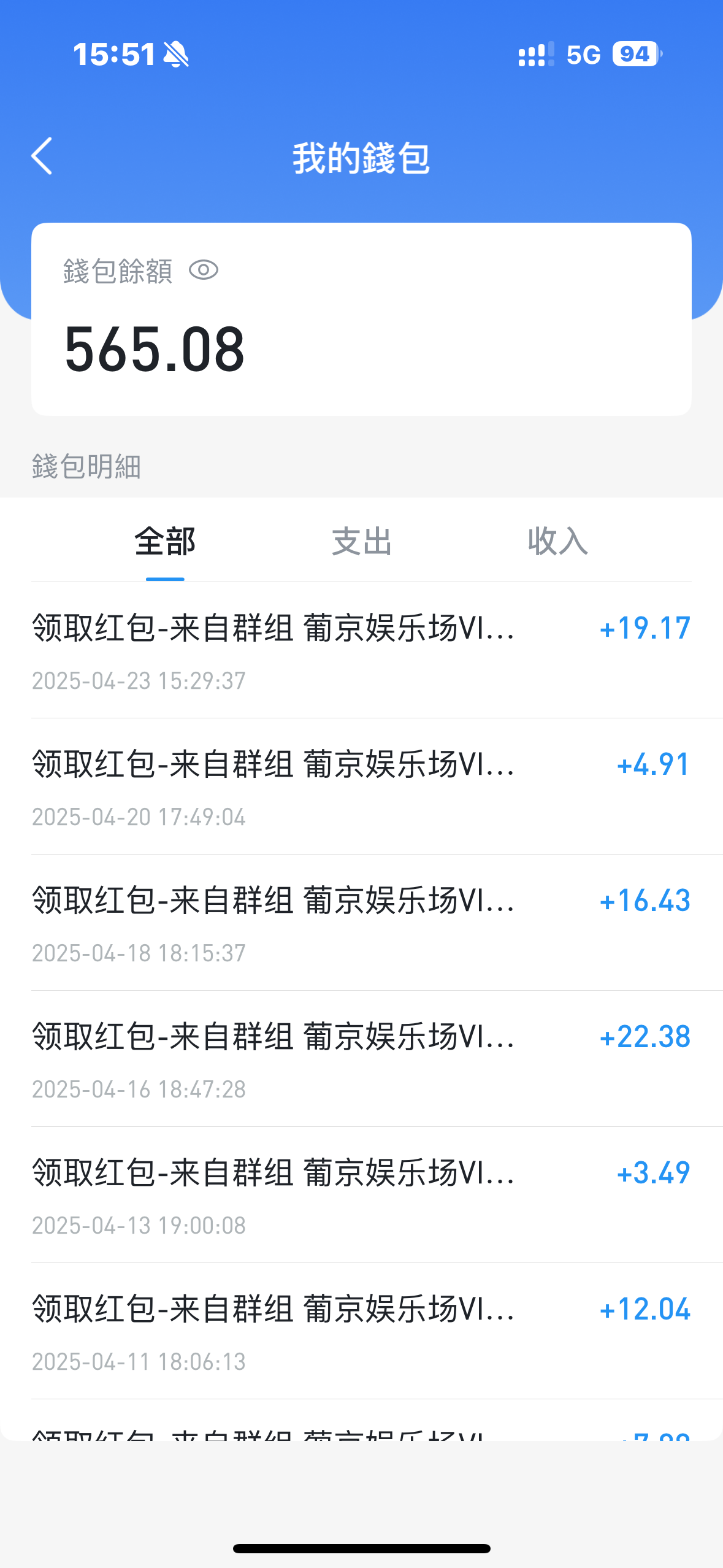Open the +12.04 record from 04-11
This screenshot has width=723, height=1568.
(x=362, y=1331)
